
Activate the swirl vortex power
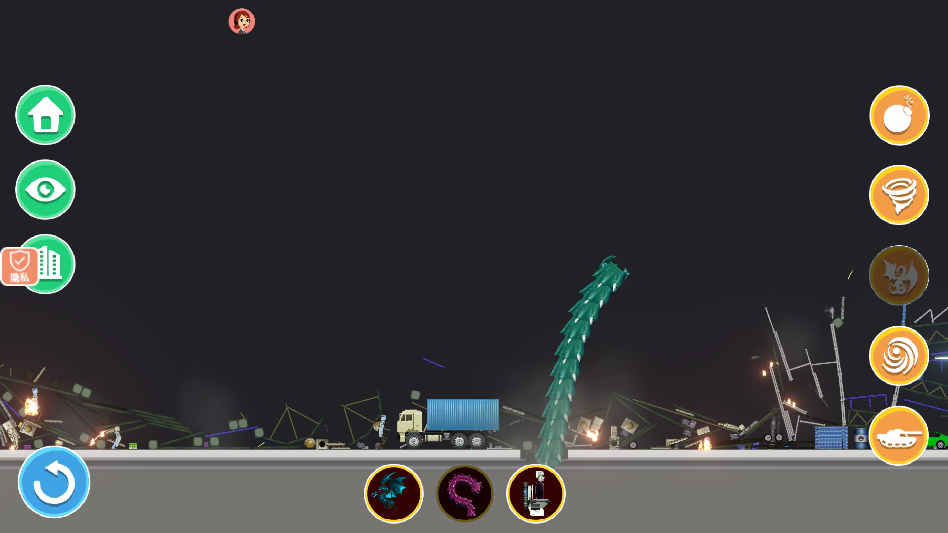899,355
